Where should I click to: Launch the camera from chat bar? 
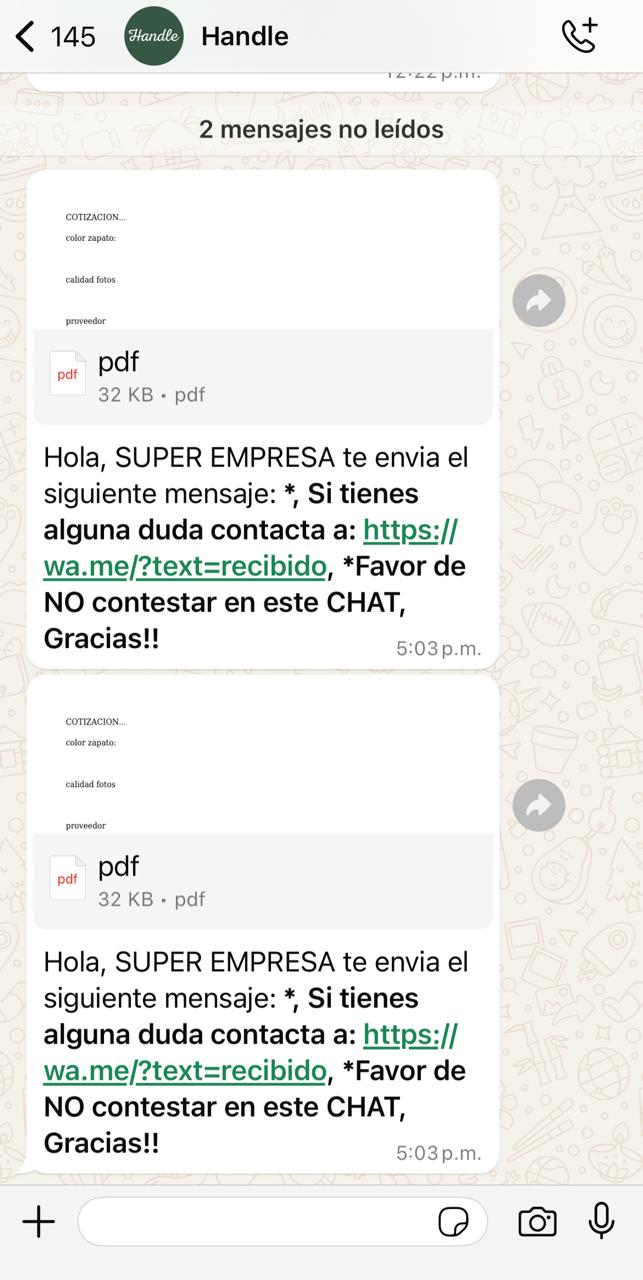(537, 1221)
